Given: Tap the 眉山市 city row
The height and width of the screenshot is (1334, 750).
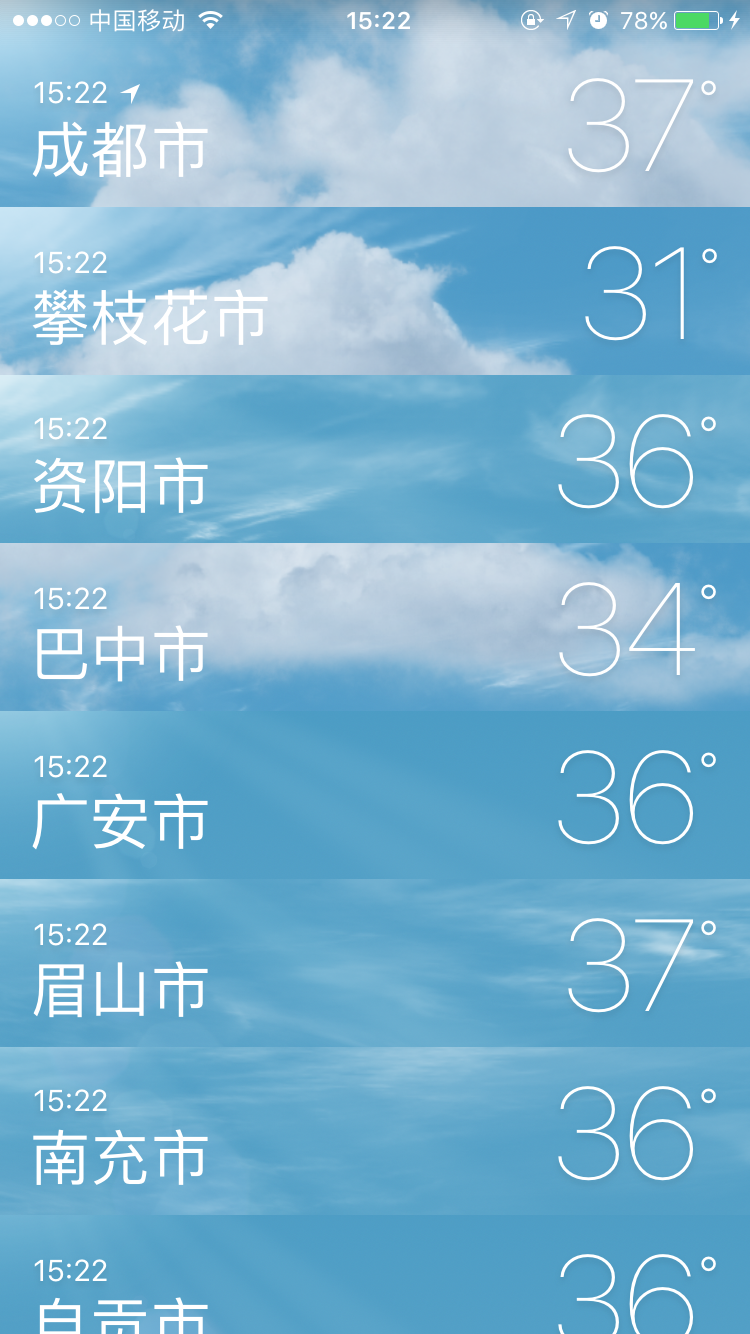Looking at the screenshot, I should tap(375, 964).
